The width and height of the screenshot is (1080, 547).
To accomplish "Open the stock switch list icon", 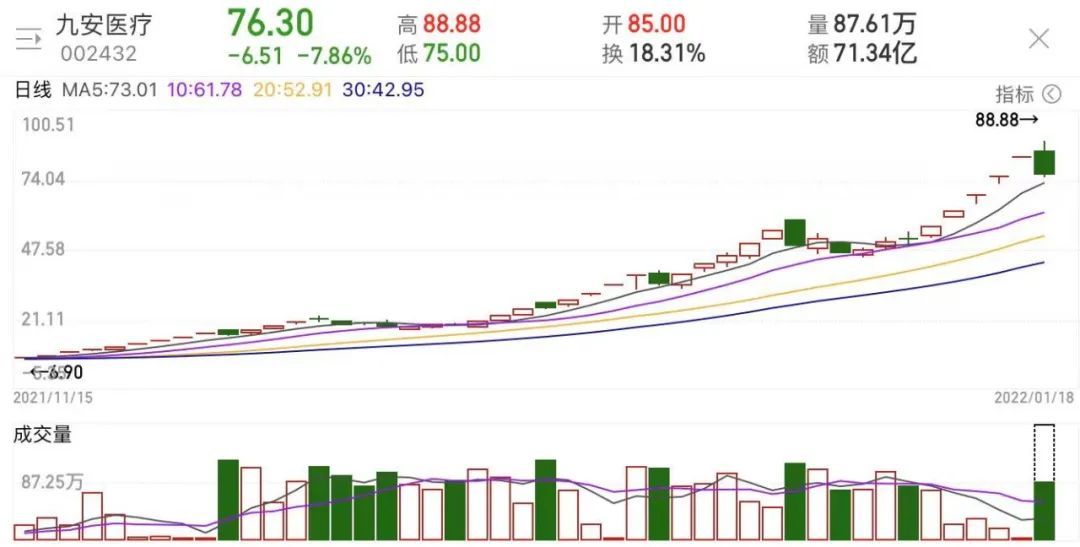I will (28, 40).
